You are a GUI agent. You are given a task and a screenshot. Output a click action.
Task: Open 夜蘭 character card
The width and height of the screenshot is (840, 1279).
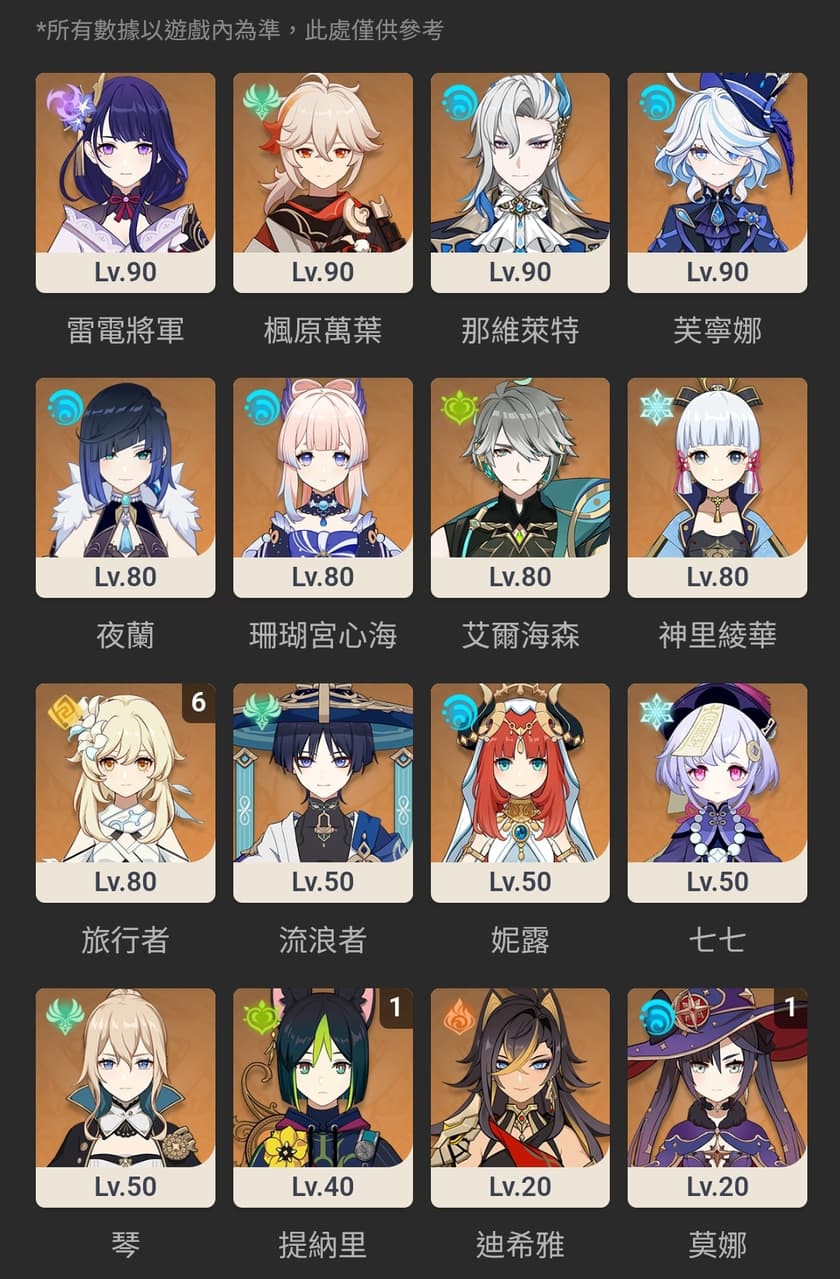[x=125, y=487]
